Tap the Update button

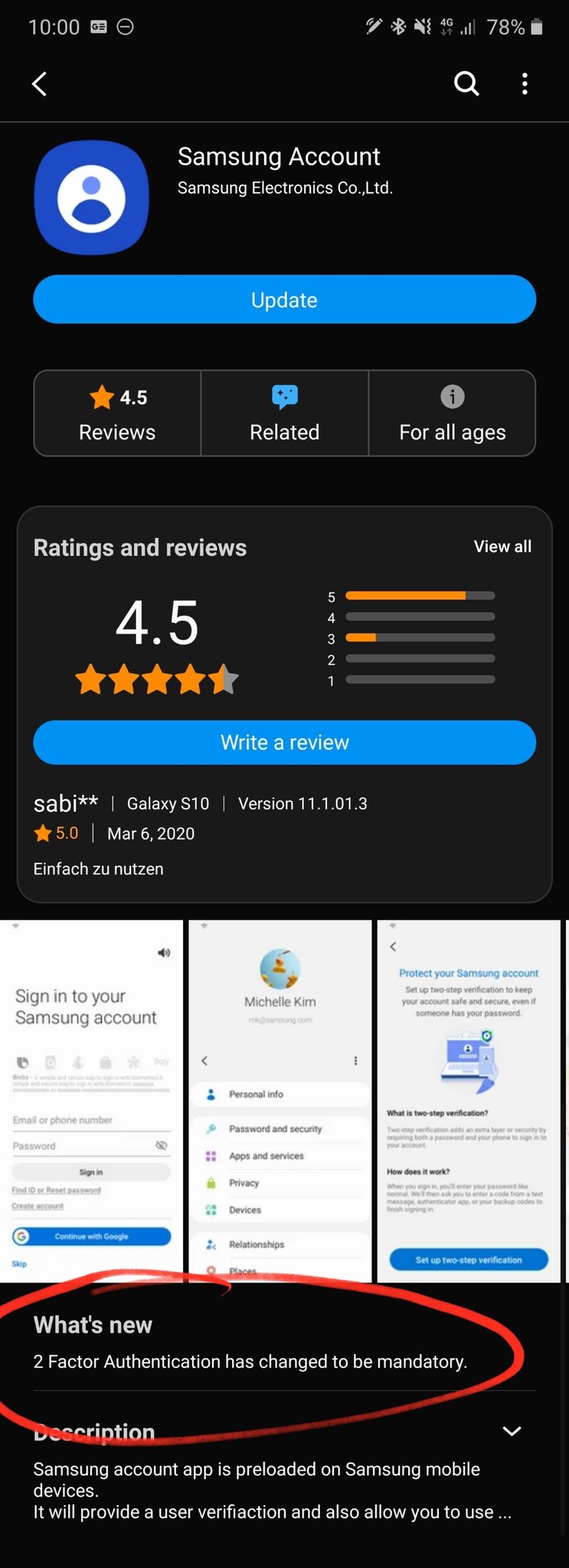pyautogui.click(x=284, y=299)
